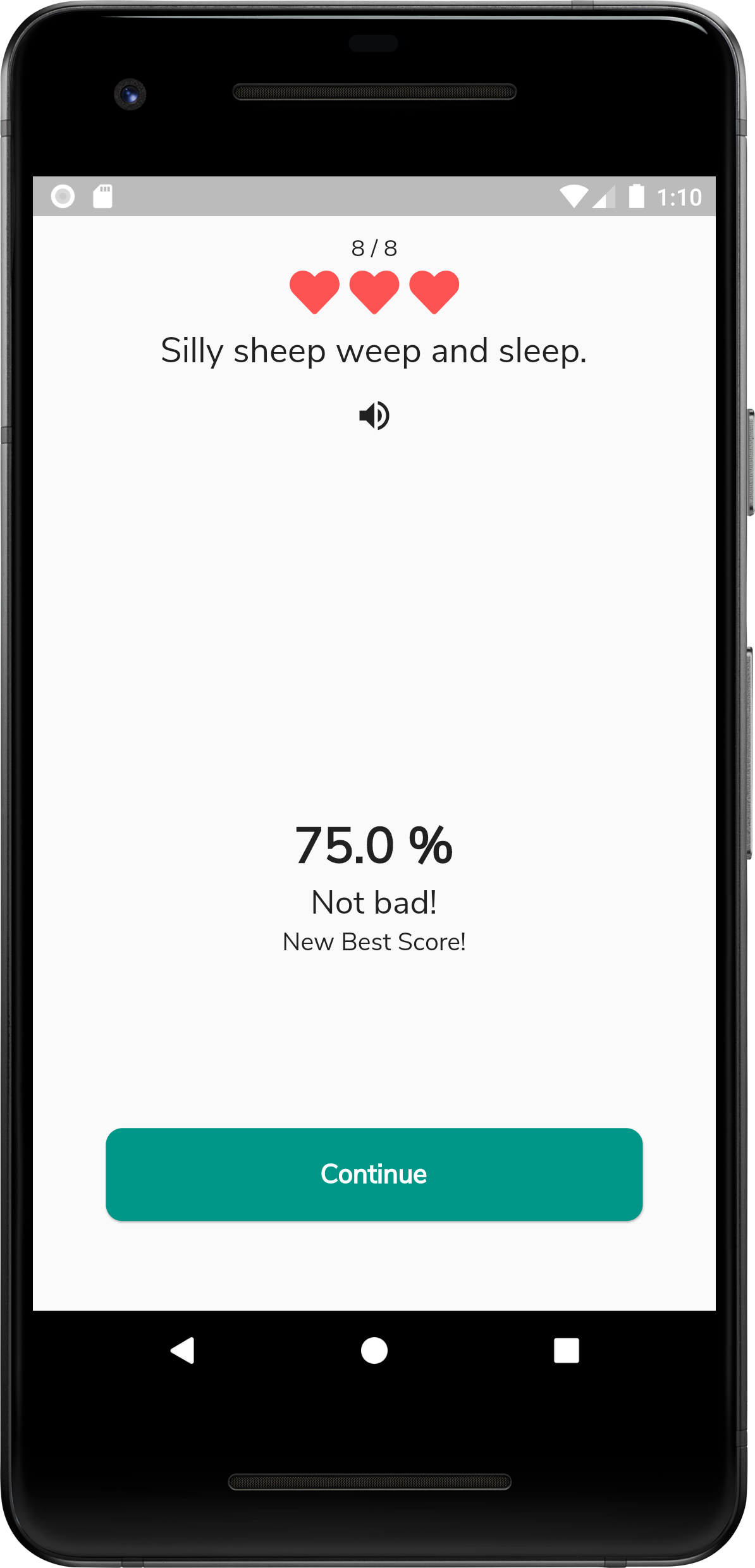The height and width of the screenshot is (1568, 755).
Task: Tap the Continue button
Action: (374, 1174)
